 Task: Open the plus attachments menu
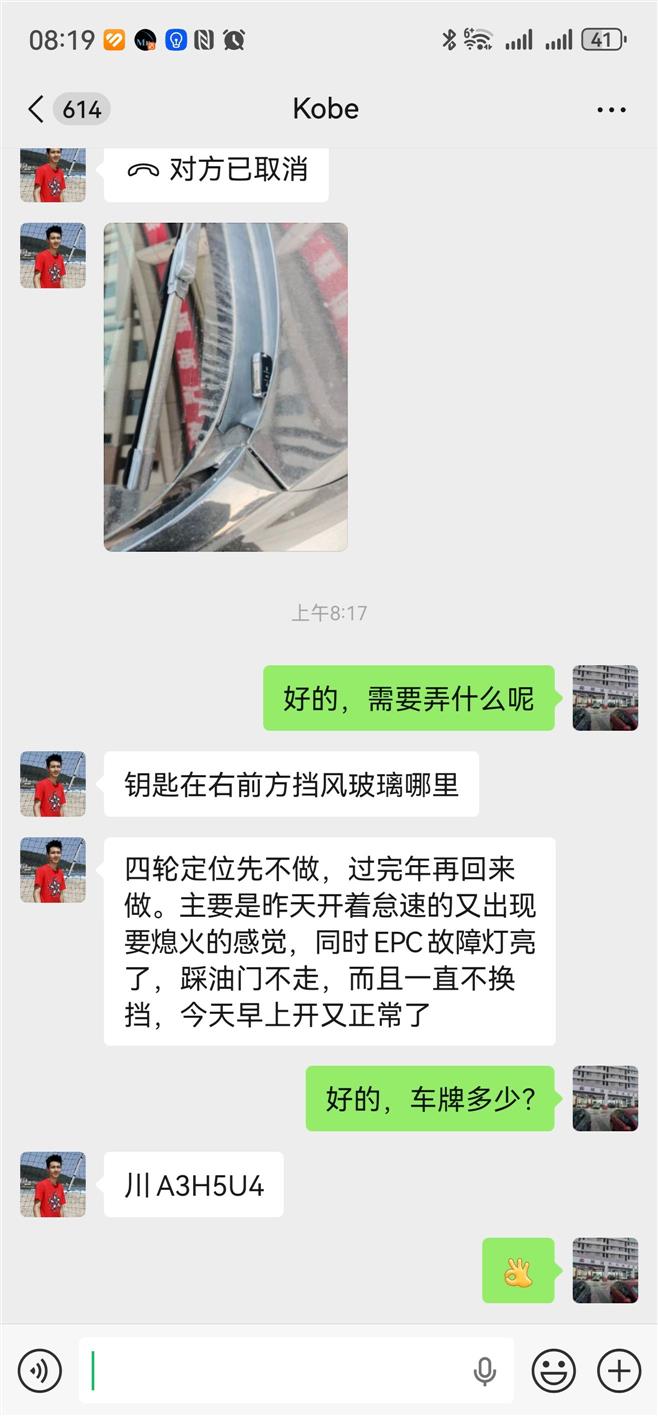618,1369
